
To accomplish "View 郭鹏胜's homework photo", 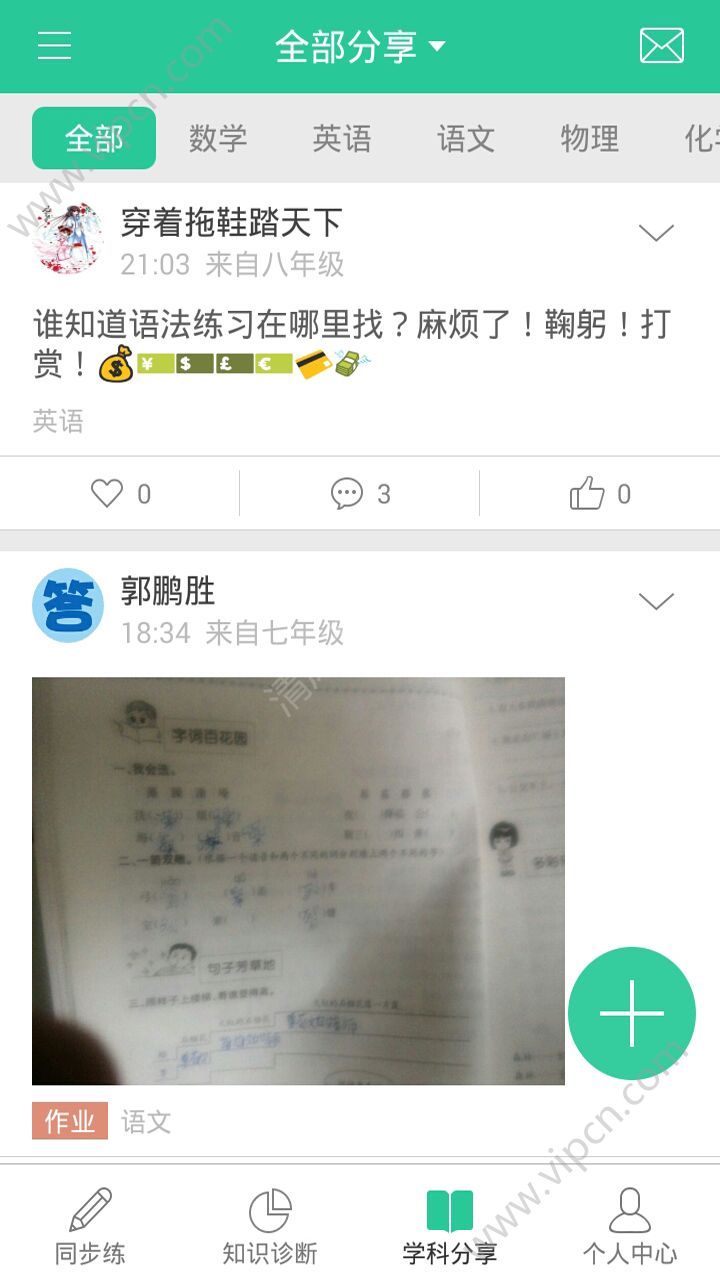I will pyautogui.click(x=298, y=881).
